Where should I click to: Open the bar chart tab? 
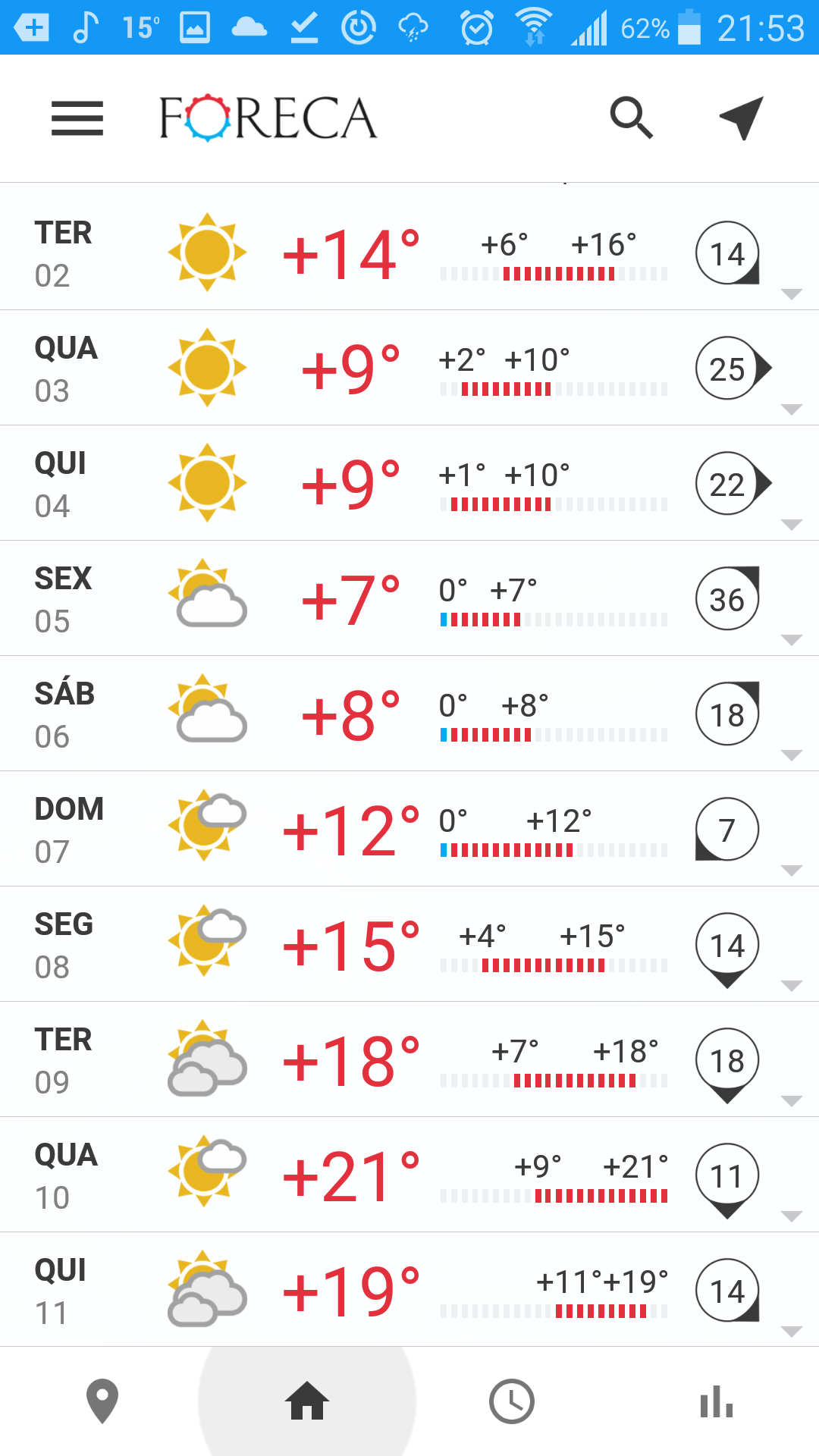(x=717, y=1401)
